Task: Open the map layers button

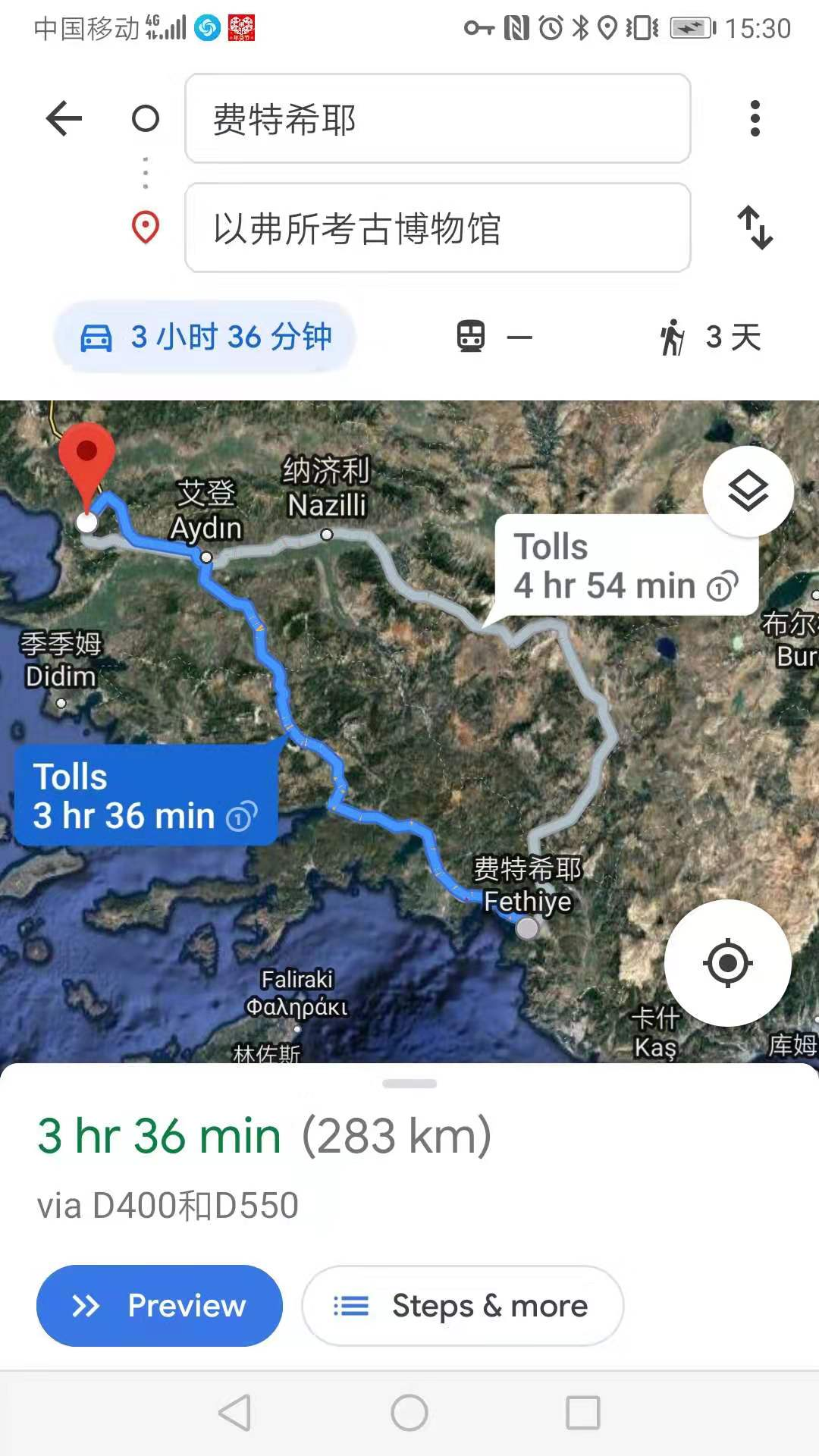Action: click(x=748, y=491)
